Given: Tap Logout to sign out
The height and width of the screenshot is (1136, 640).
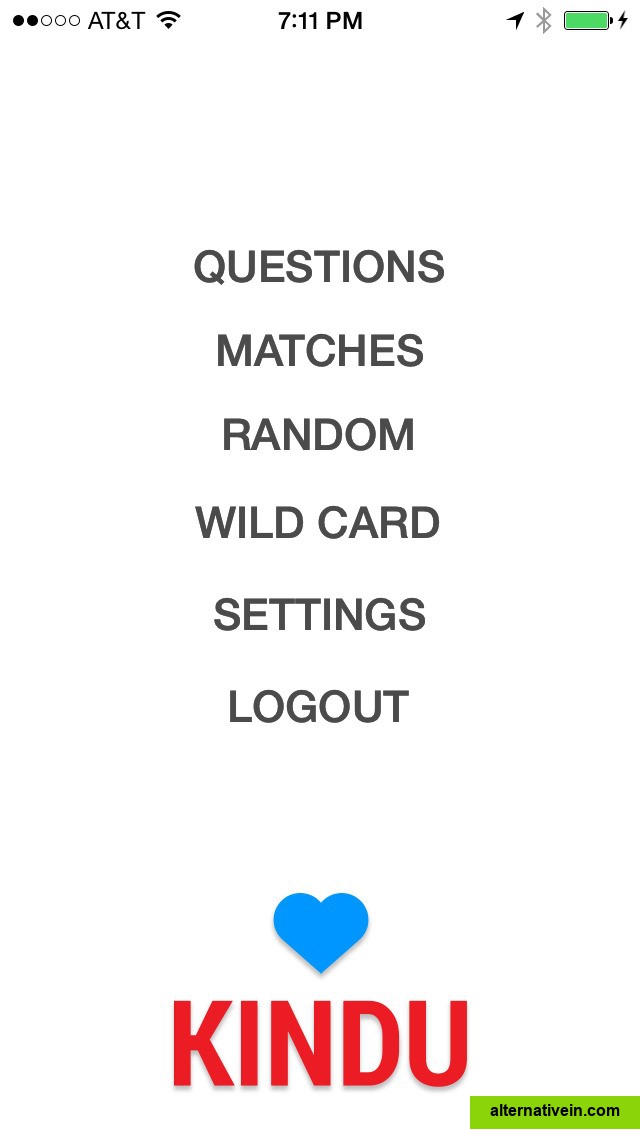Looking at the screenshot, I should [x=318, y=707].
